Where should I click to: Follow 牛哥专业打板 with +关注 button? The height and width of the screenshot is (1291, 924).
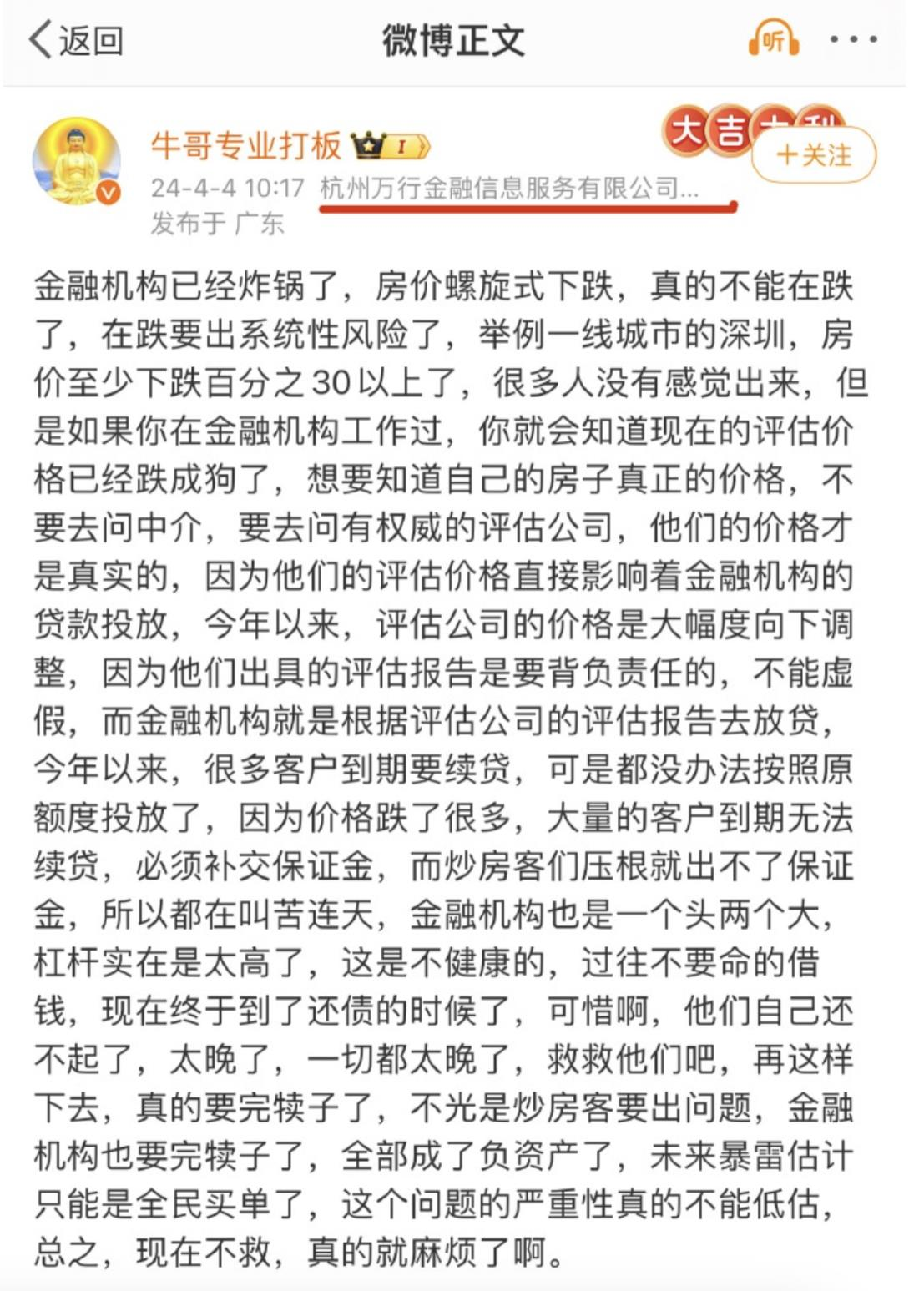pyautogui.click(x=814, y=155)
